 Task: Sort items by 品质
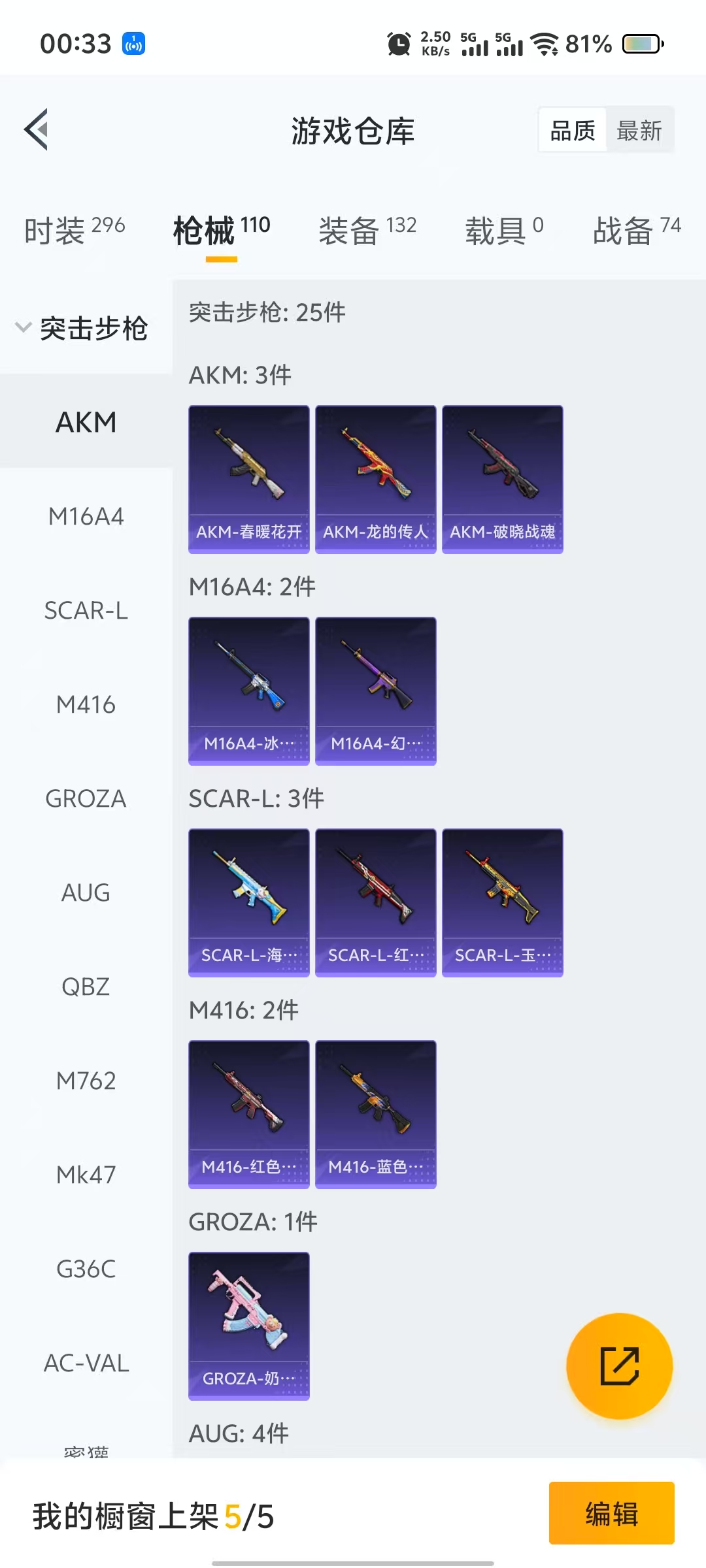pos(573,131)
